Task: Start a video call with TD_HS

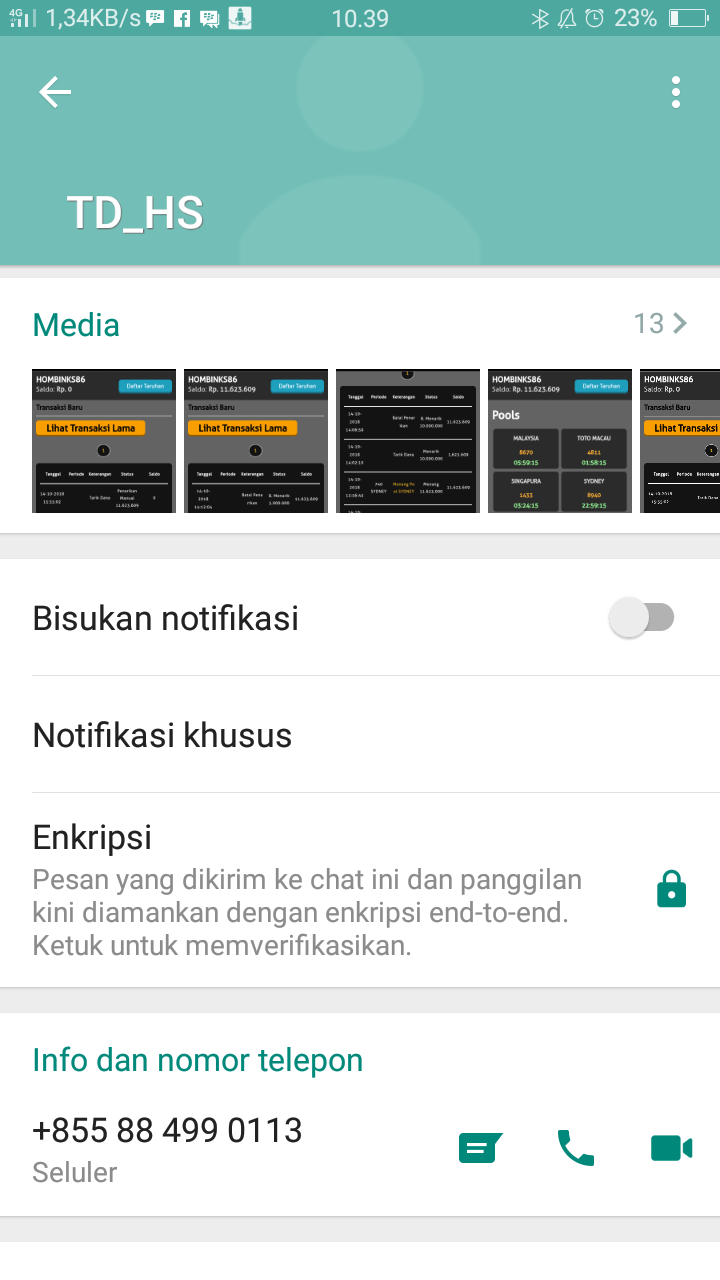Action: tap(671, 1148)
